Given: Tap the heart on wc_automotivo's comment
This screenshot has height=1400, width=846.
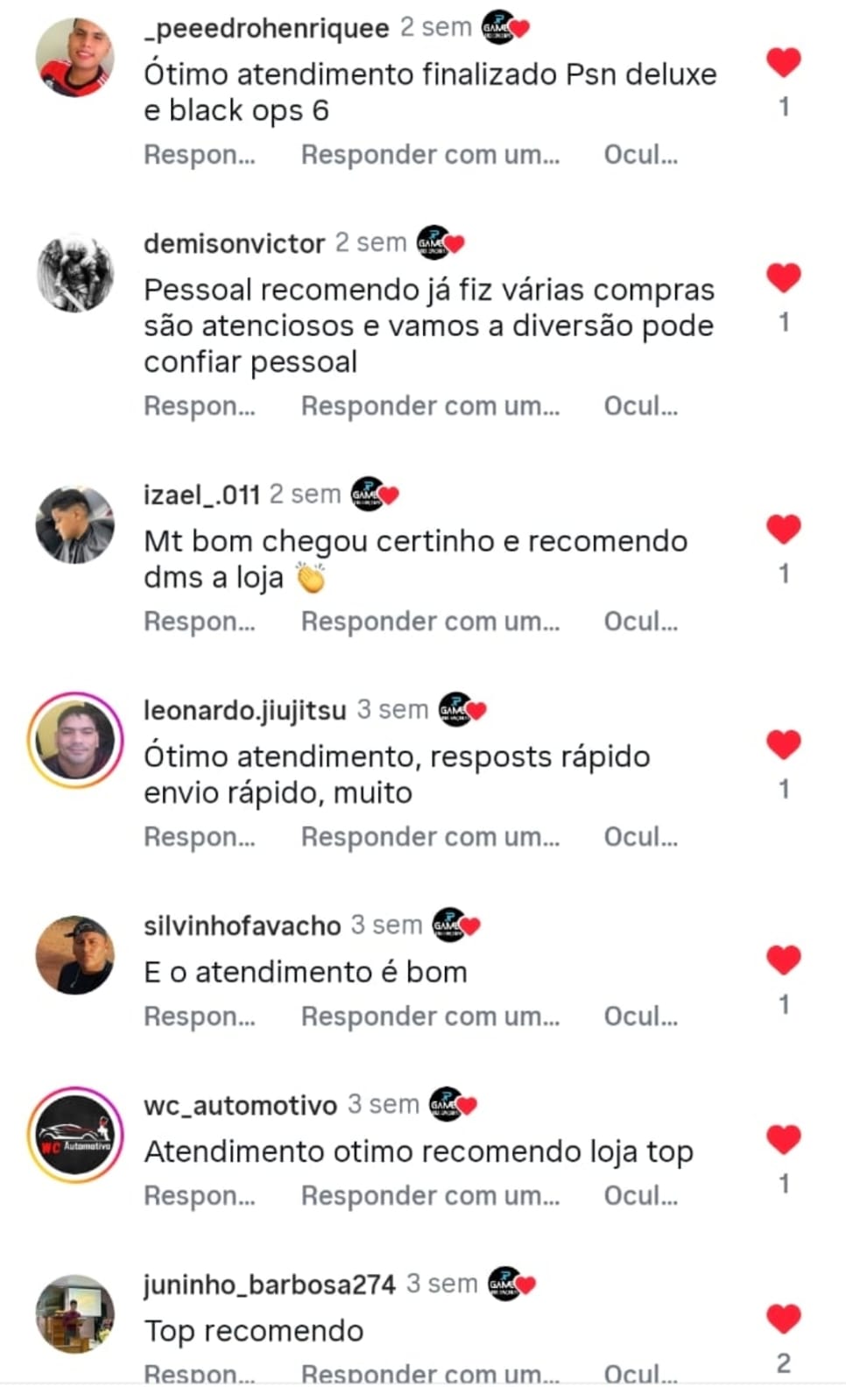Looking at the screenshot, I should pyautogui.click(x=783, y=1139).
